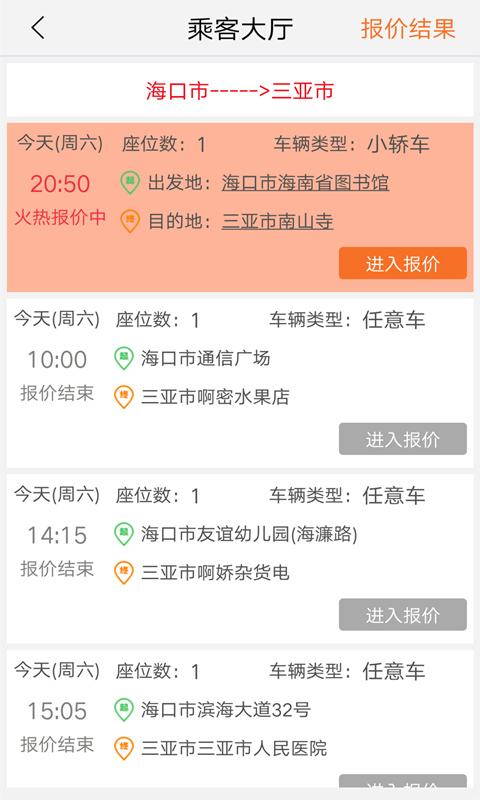Image resolution: width=480 pixels, height=800 pixels.
Task: Open the 14:15 trip card from 友谊幼儿园
Action: click(x=240, y=559)
